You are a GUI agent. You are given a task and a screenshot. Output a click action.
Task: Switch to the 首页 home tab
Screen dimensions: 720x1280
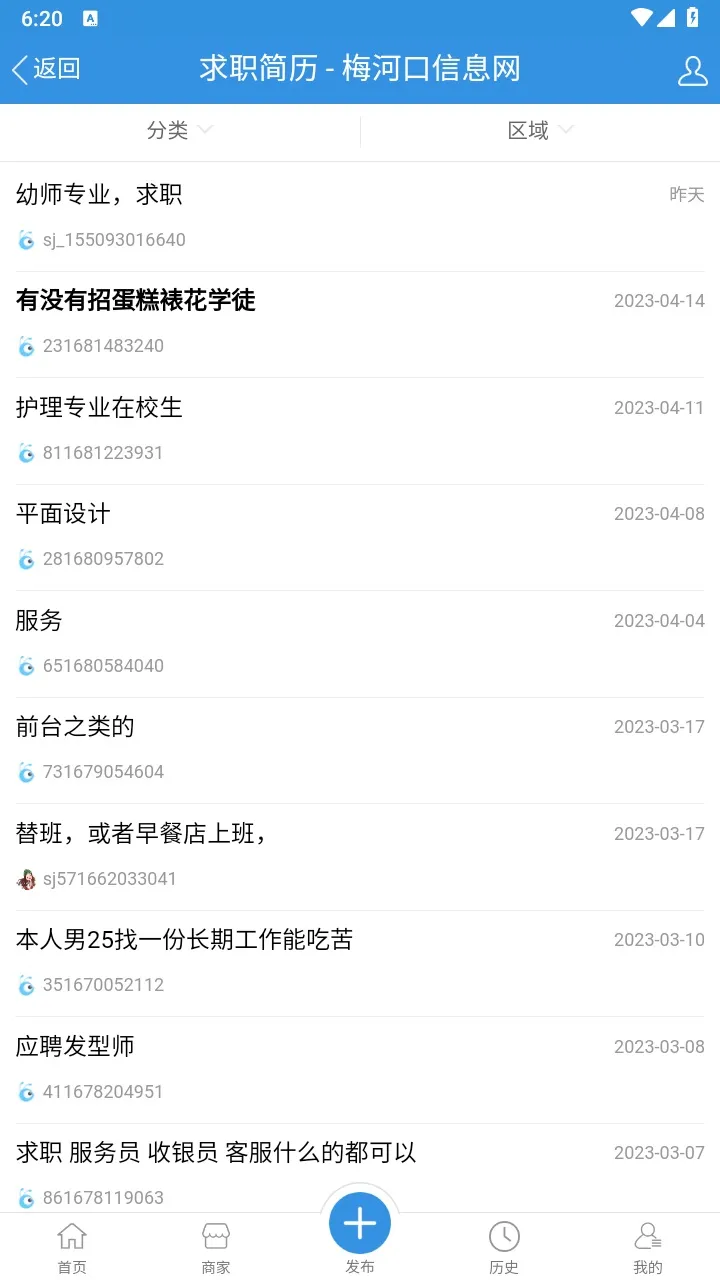[x=72, y=1247]
